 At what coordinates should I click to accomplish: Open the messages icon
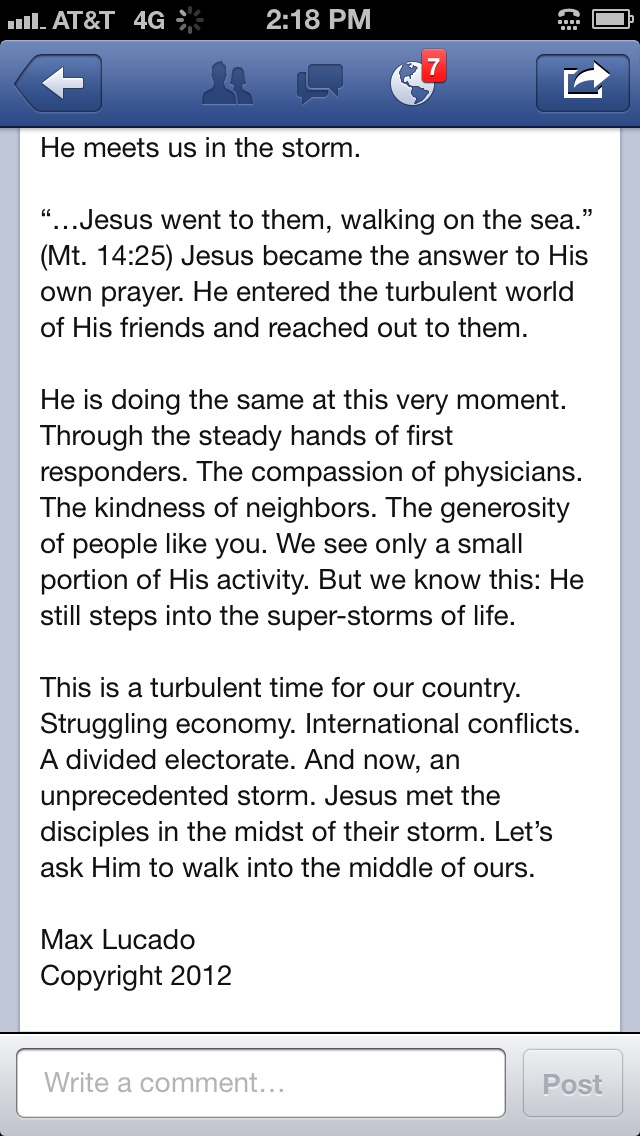(x=320, y=84)
